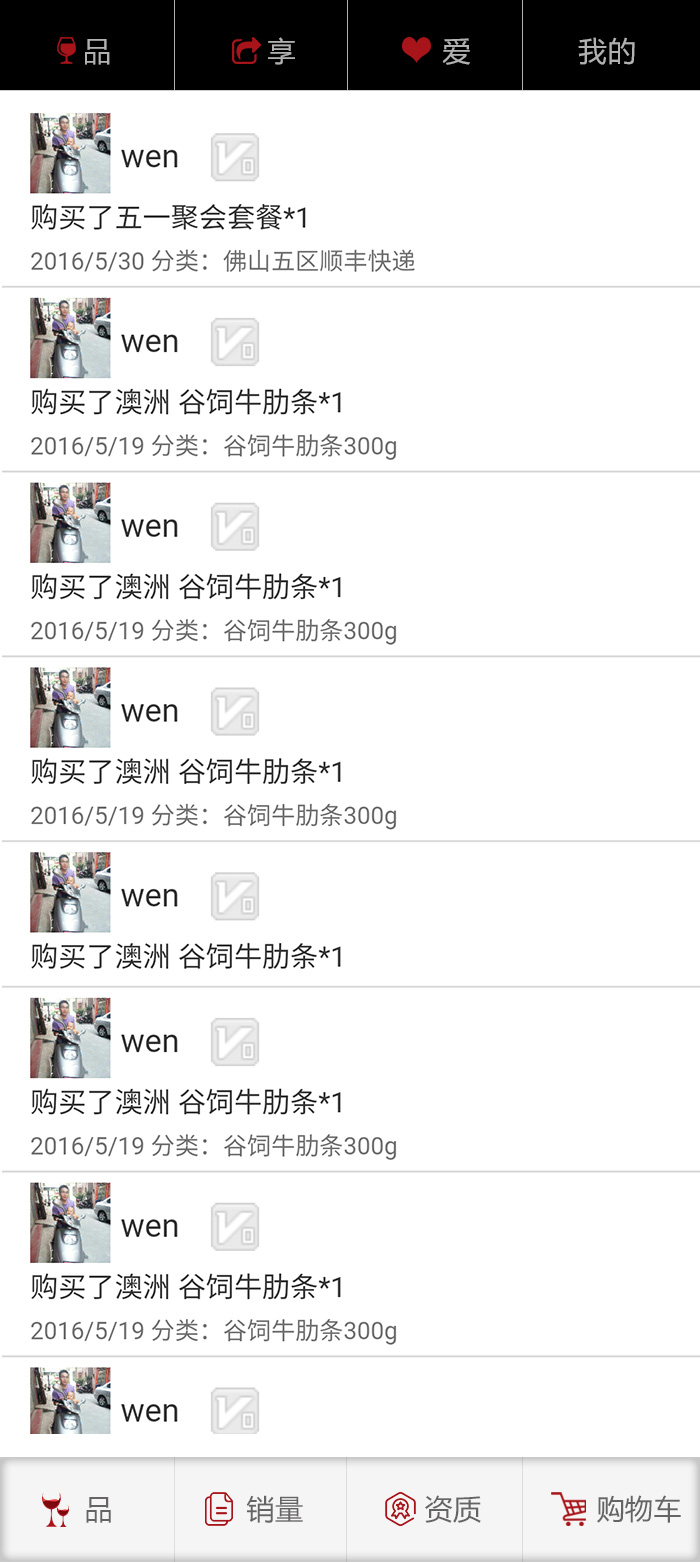Open the 我的 tab
The height and width of the screenshot is (1562, 700).
click(607, 51)
